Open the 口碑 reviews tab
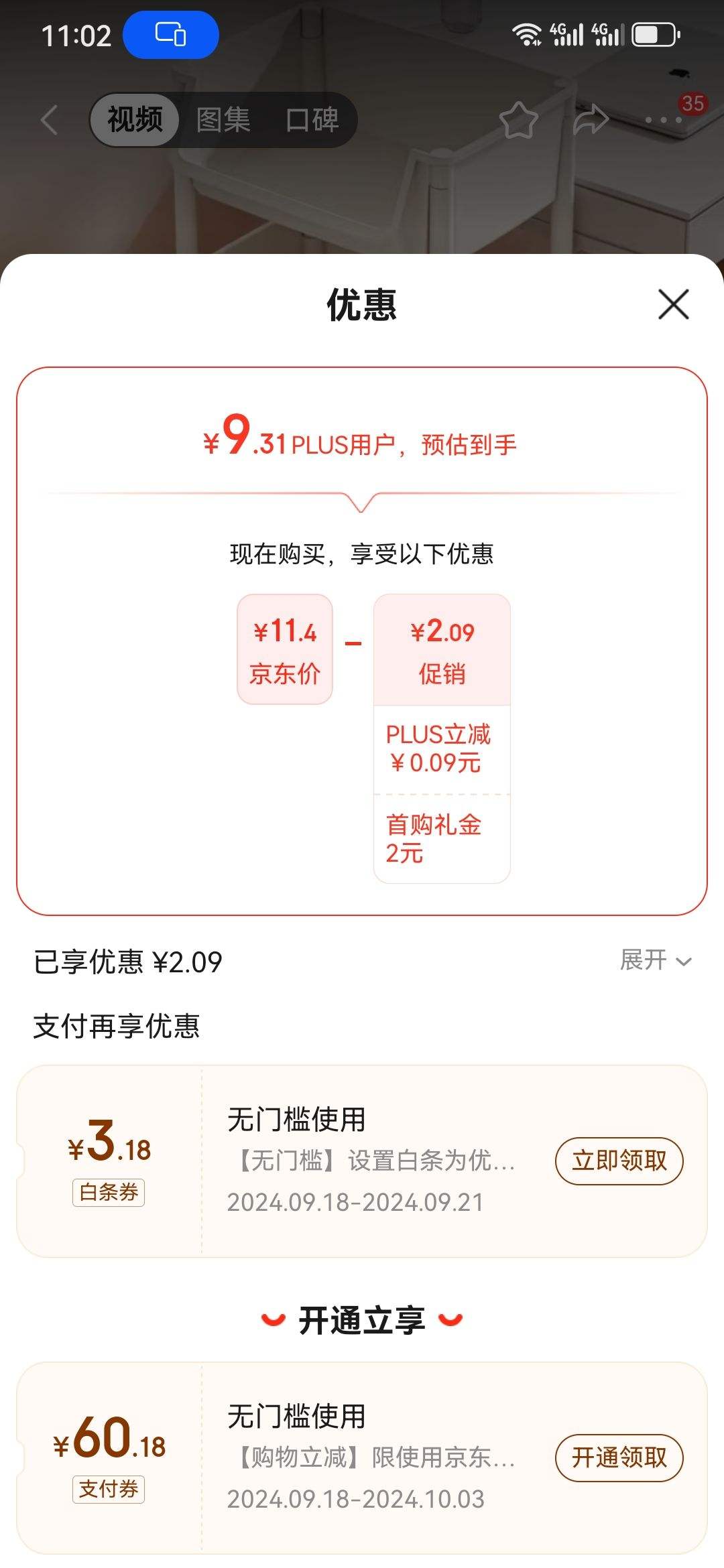Screen dimensions: 724x1568 tap(312, 121)
